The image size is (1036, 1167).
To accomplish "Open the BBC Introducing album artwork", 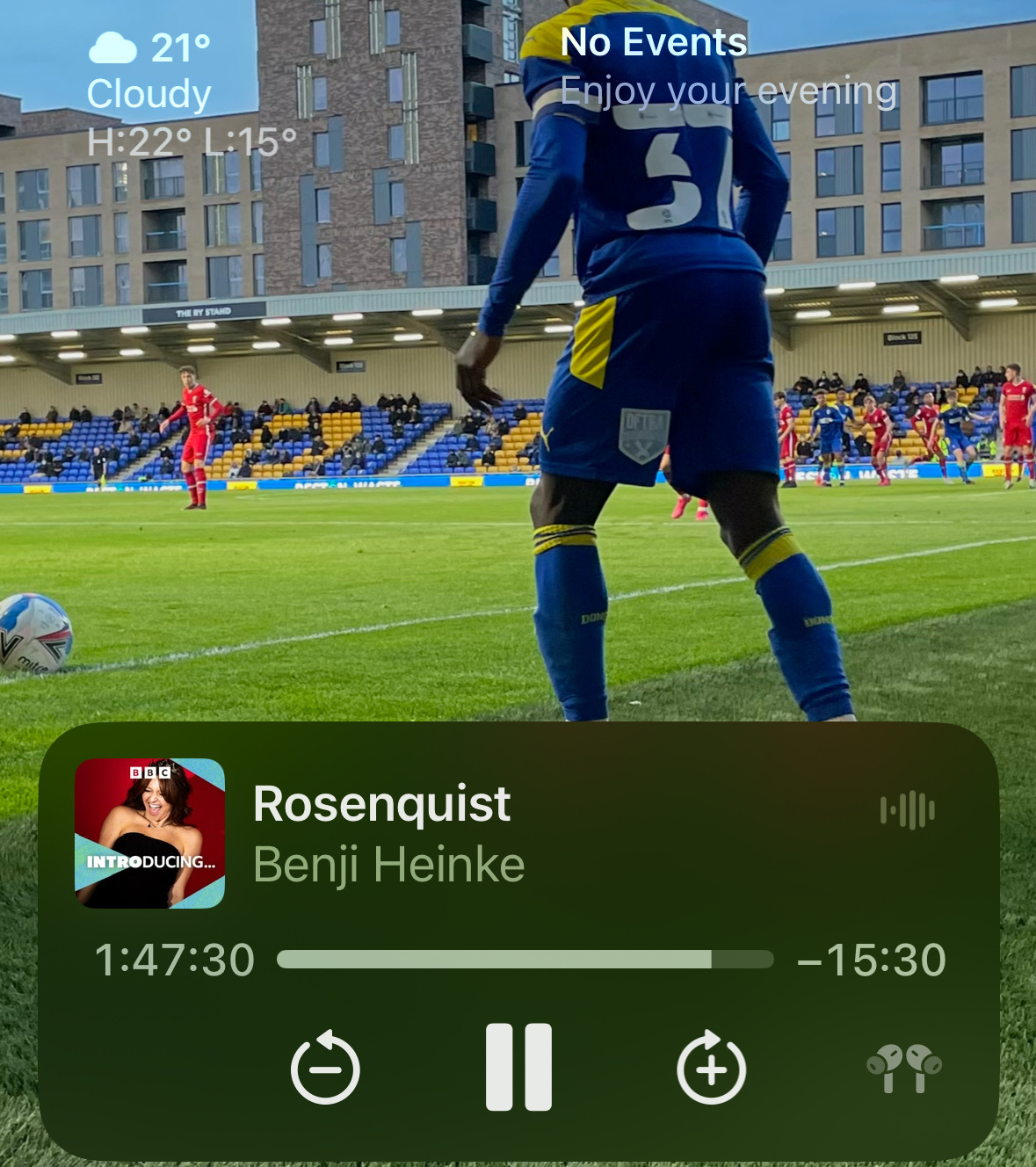I will tap(149, 833).
